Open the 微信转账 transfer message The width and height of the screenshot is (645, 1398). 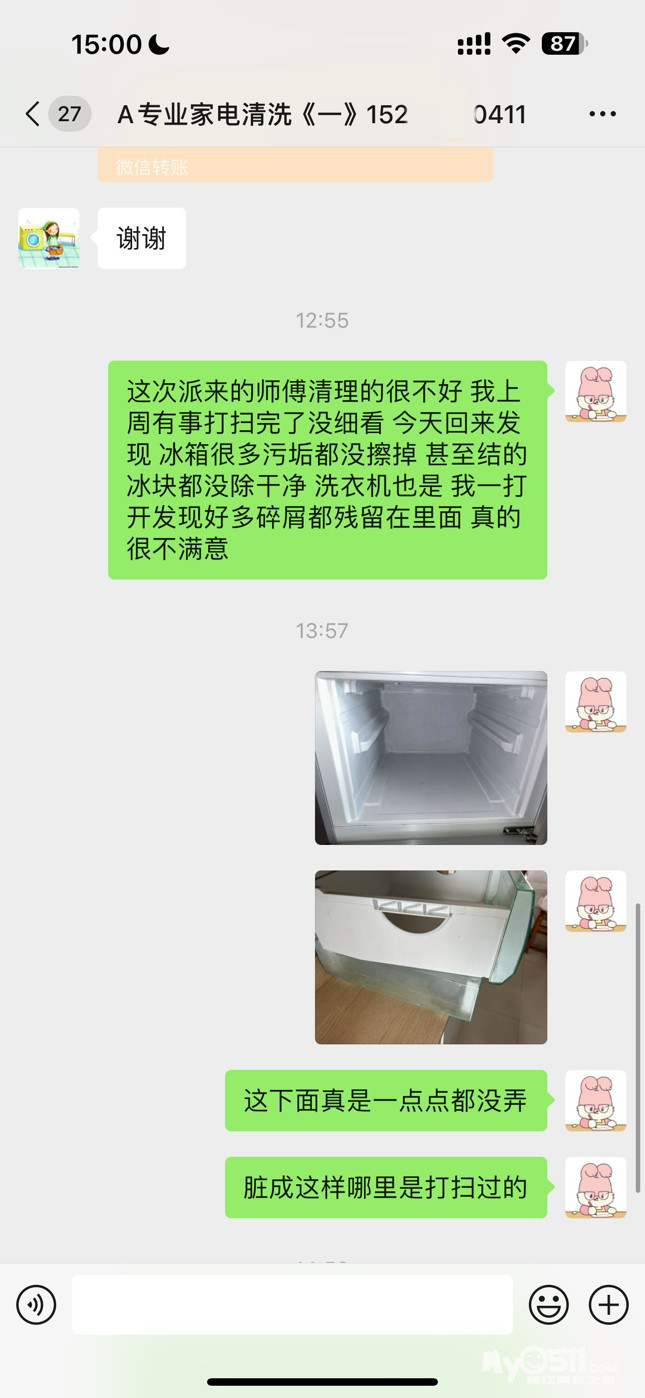click(x=295, y=166)
